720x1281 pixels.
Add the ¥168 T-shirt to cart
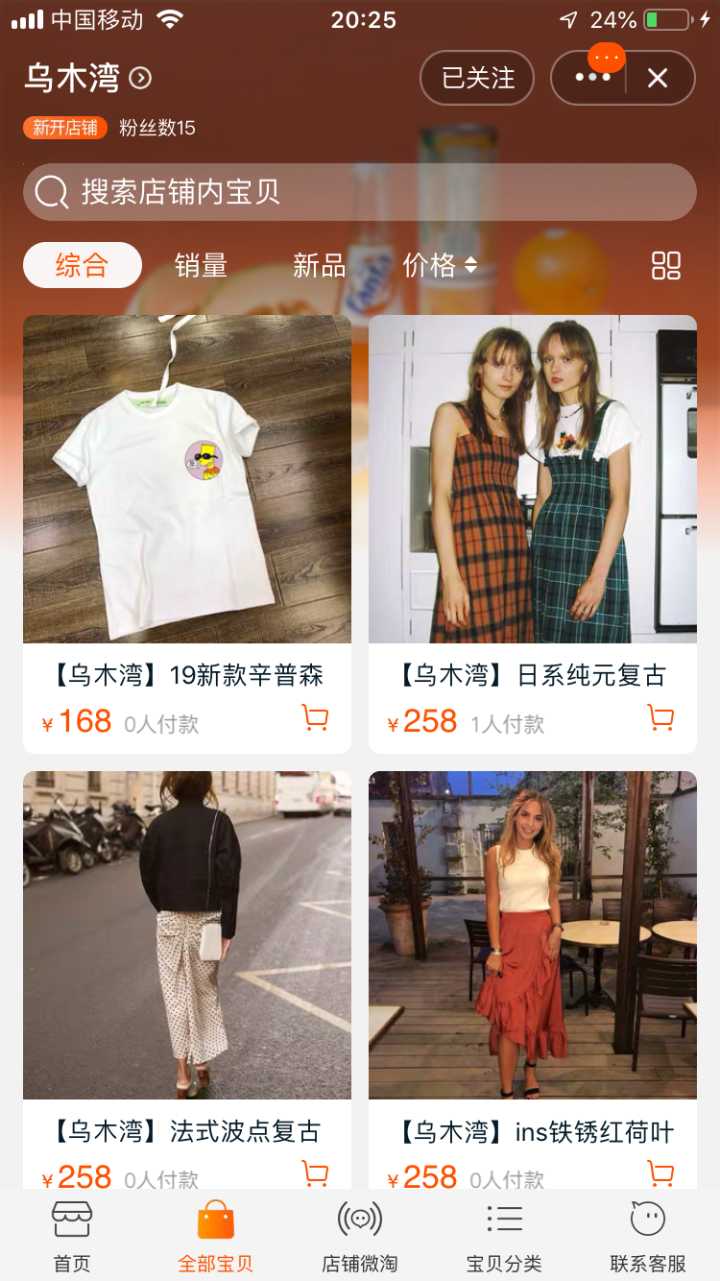[315, 718]
